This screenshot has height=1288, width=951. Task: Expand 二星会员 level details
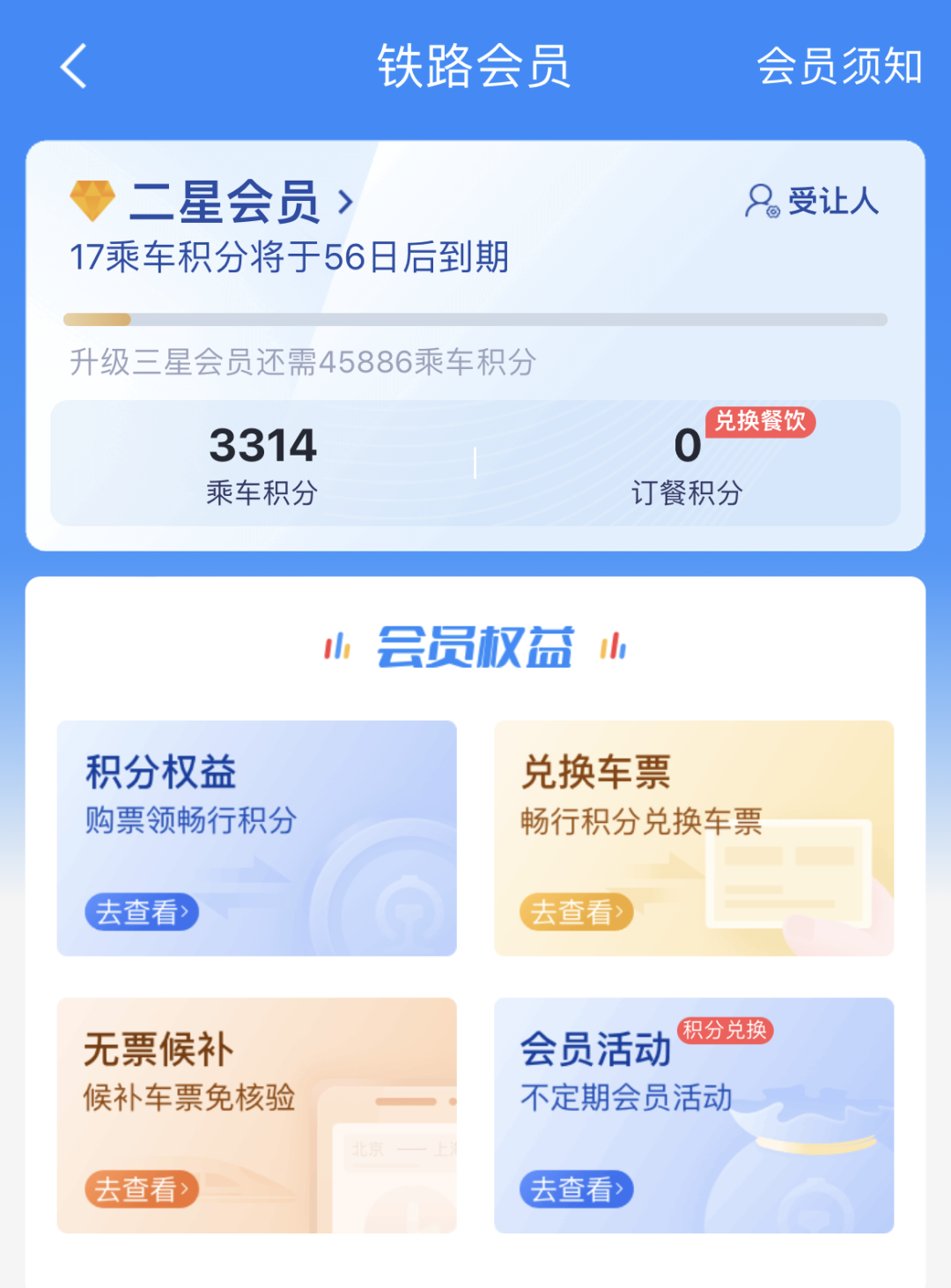click(x=240, y=202)
